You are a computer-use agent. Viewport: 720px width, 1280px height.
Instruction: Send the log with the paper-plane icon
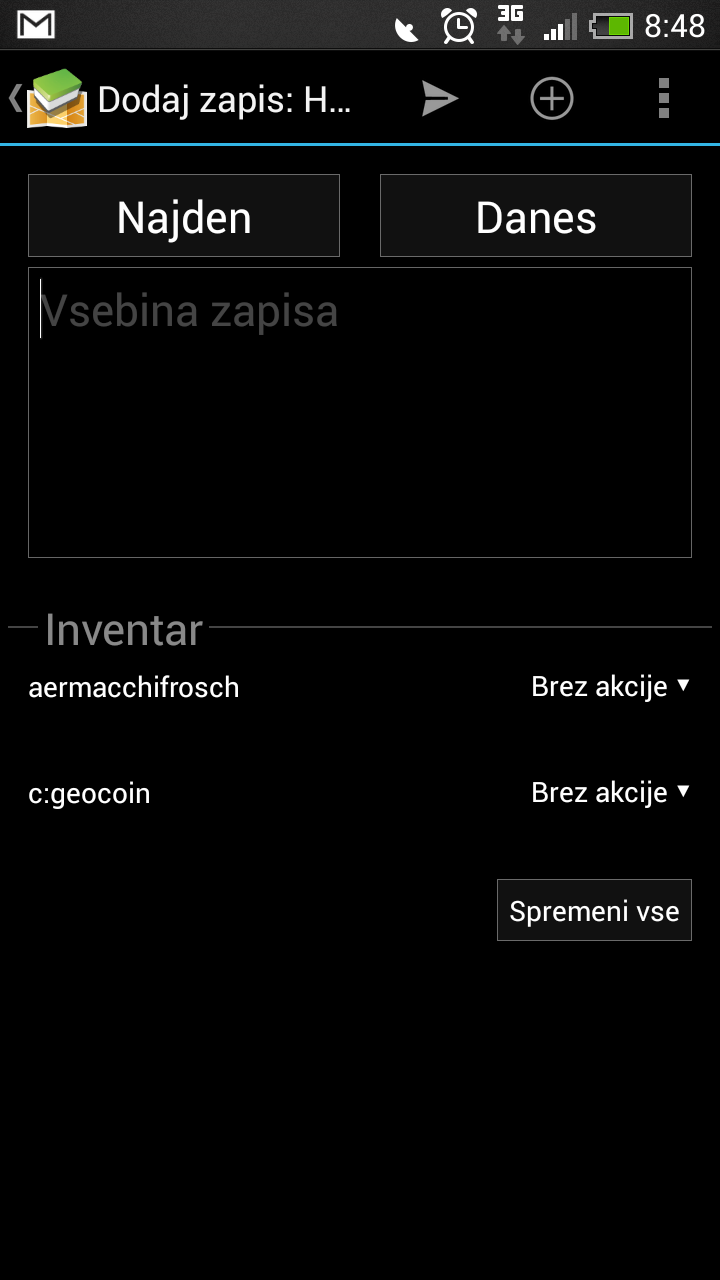[x=439, y=98]
